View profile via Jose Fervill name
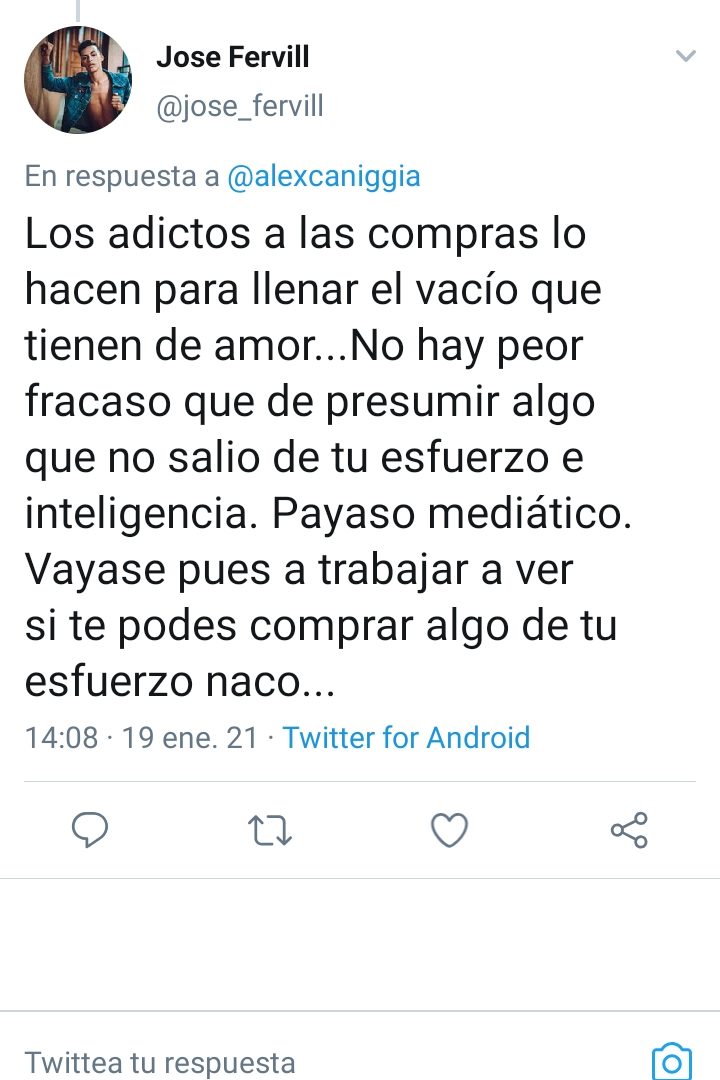Image resolution: width=720 pixels, height=1080 pixels. (x=232, y=58)
